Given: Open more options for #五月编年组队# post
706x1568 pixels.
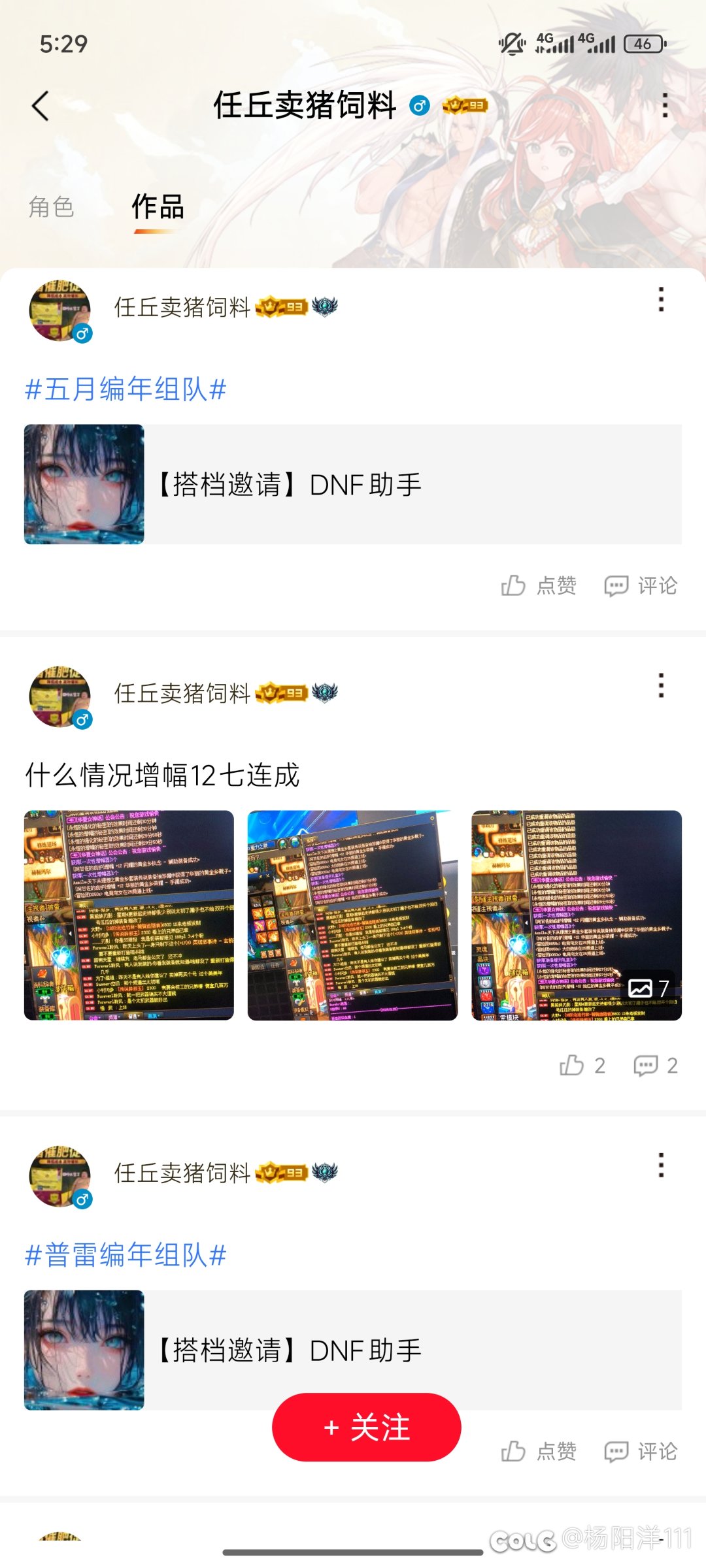Looking at the screenshot, I should click(661, 299).
